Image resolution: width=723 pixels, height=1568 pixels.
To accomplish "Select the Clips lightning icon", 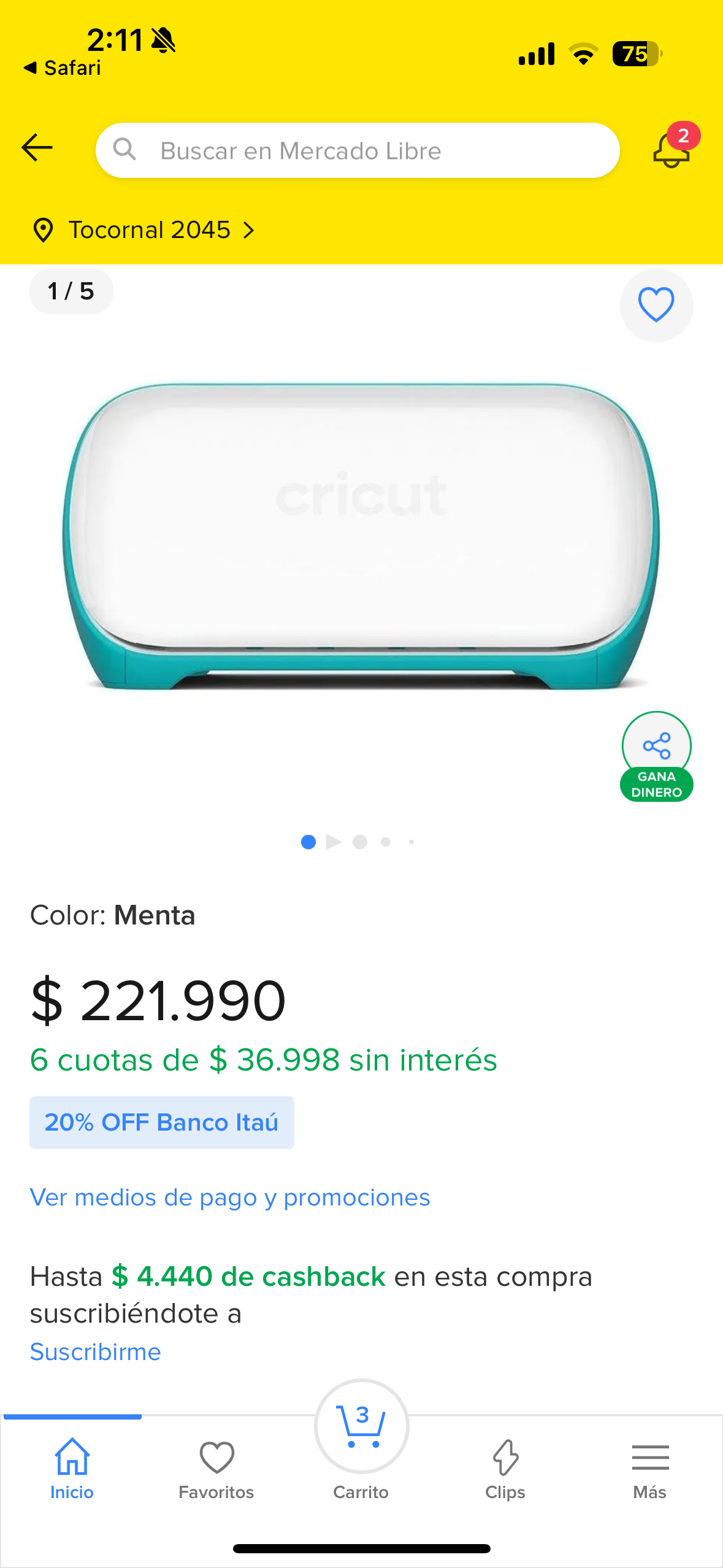I will (x=505, y=1457).
